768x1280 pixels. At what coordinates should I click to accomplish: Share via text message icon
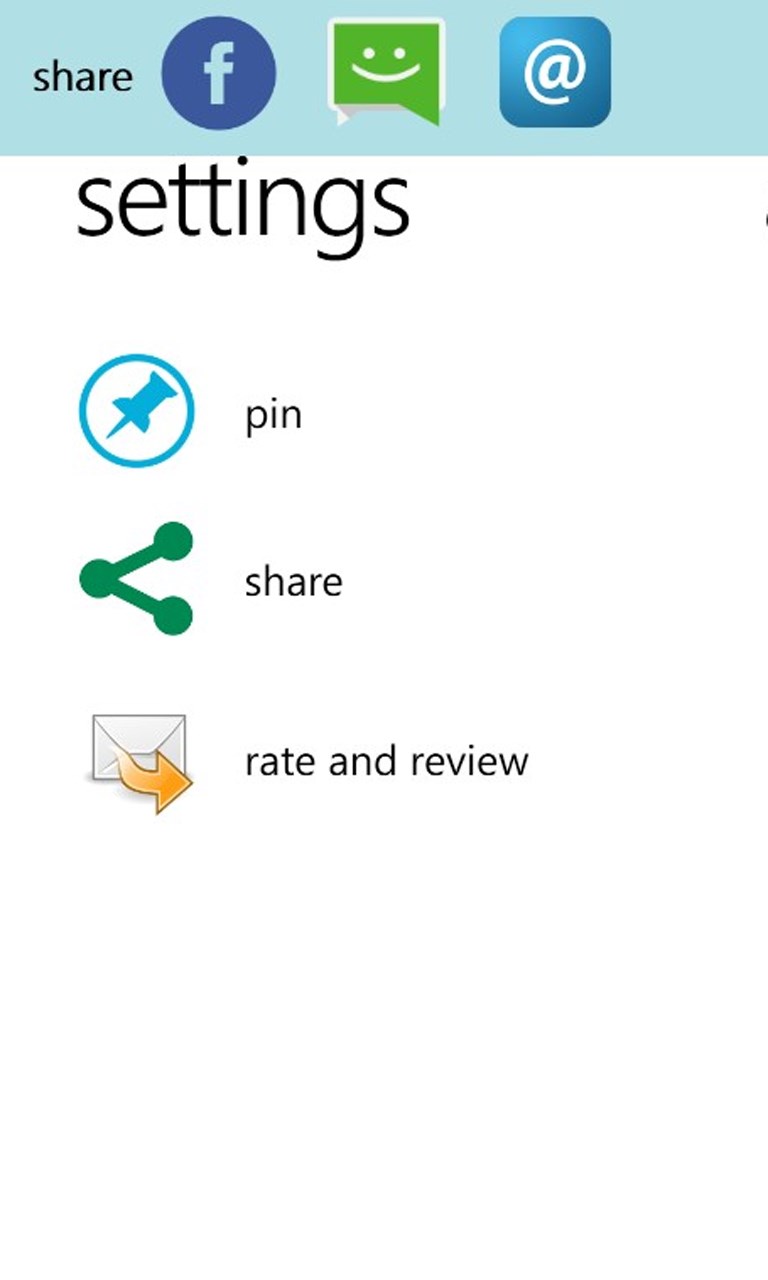(386, 70)
